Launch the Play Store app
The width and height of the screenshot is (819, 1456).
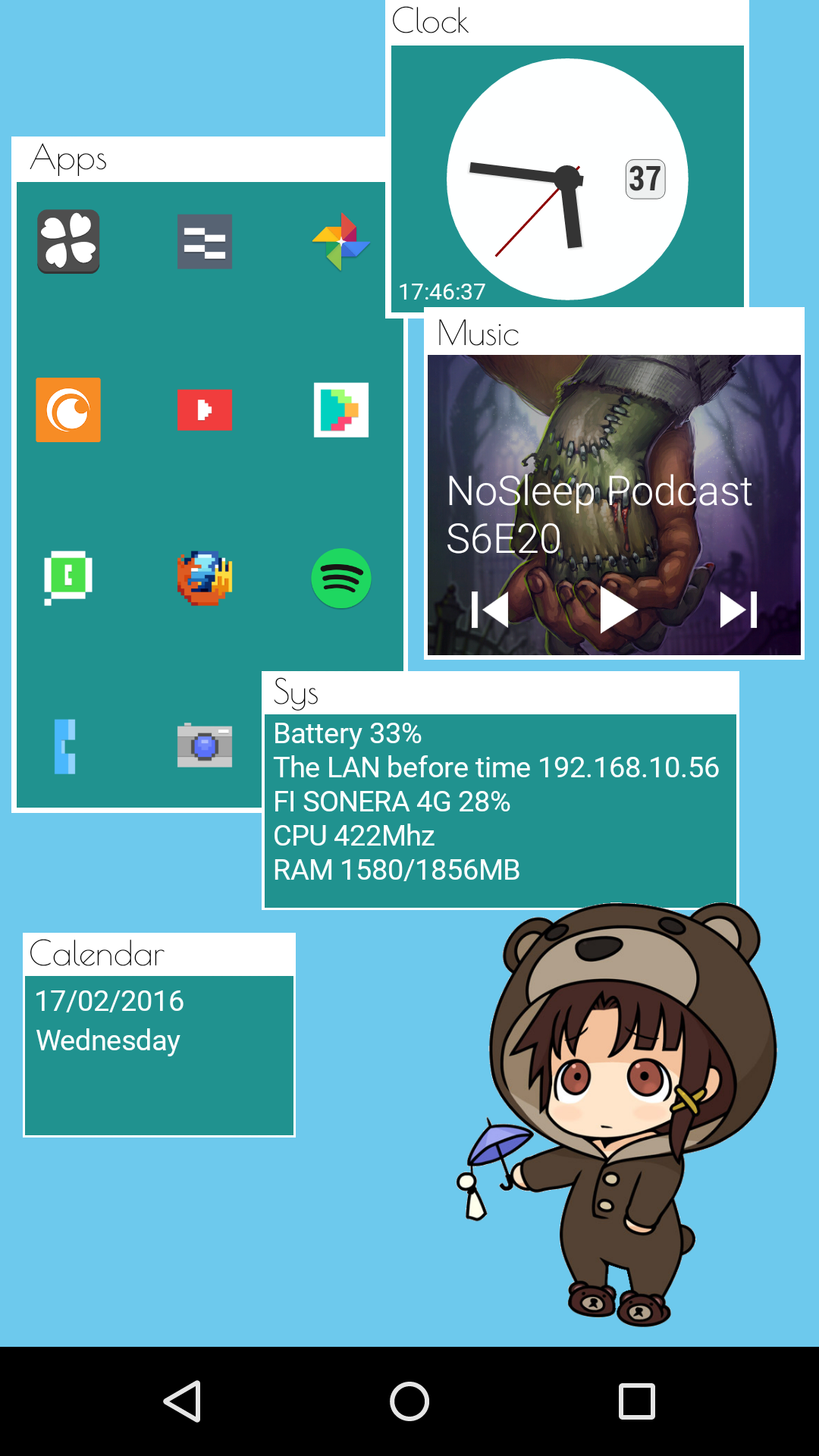[340, 410]
